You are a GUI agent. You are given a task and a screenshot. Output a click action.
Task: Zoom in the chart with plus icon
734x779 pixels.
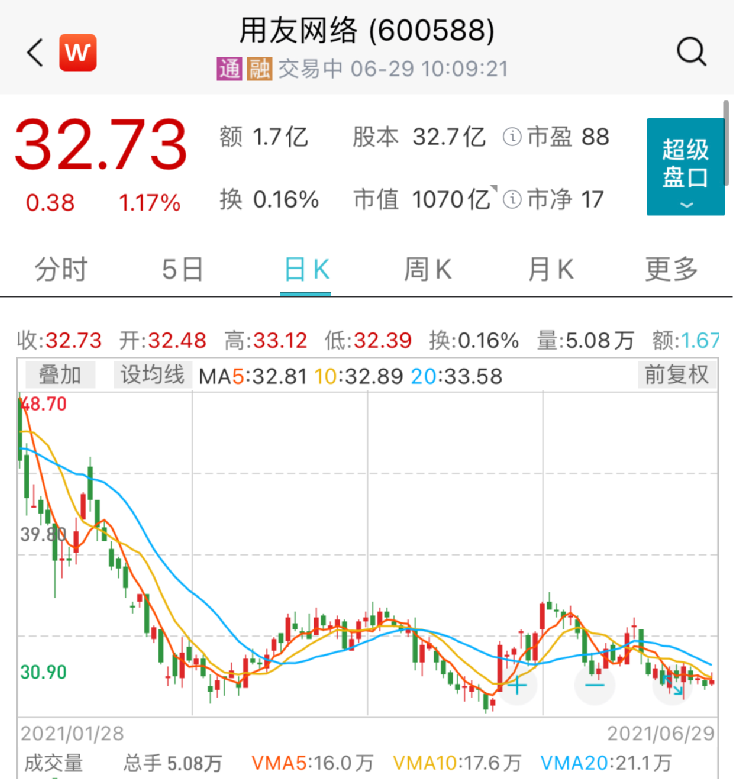click(x=519, y=687)
